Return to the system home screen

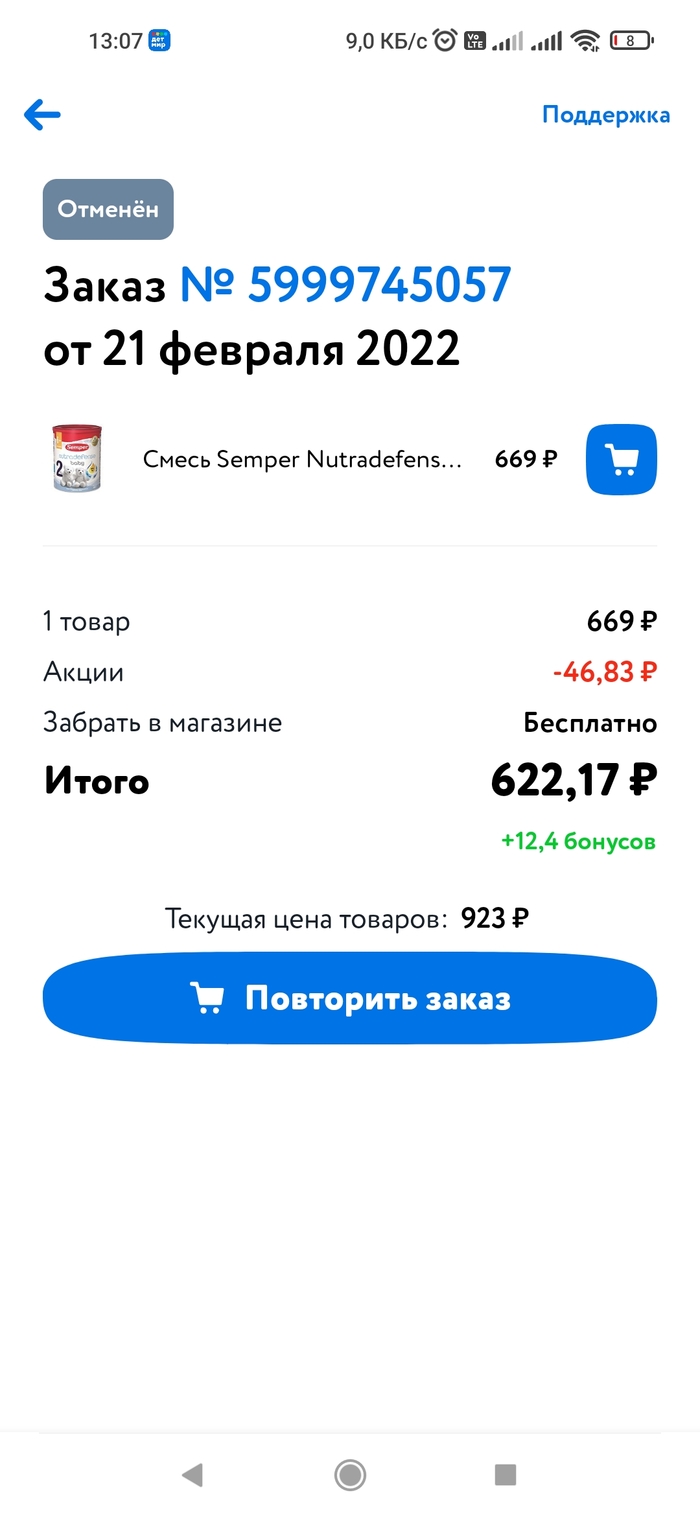(350, 1474)
